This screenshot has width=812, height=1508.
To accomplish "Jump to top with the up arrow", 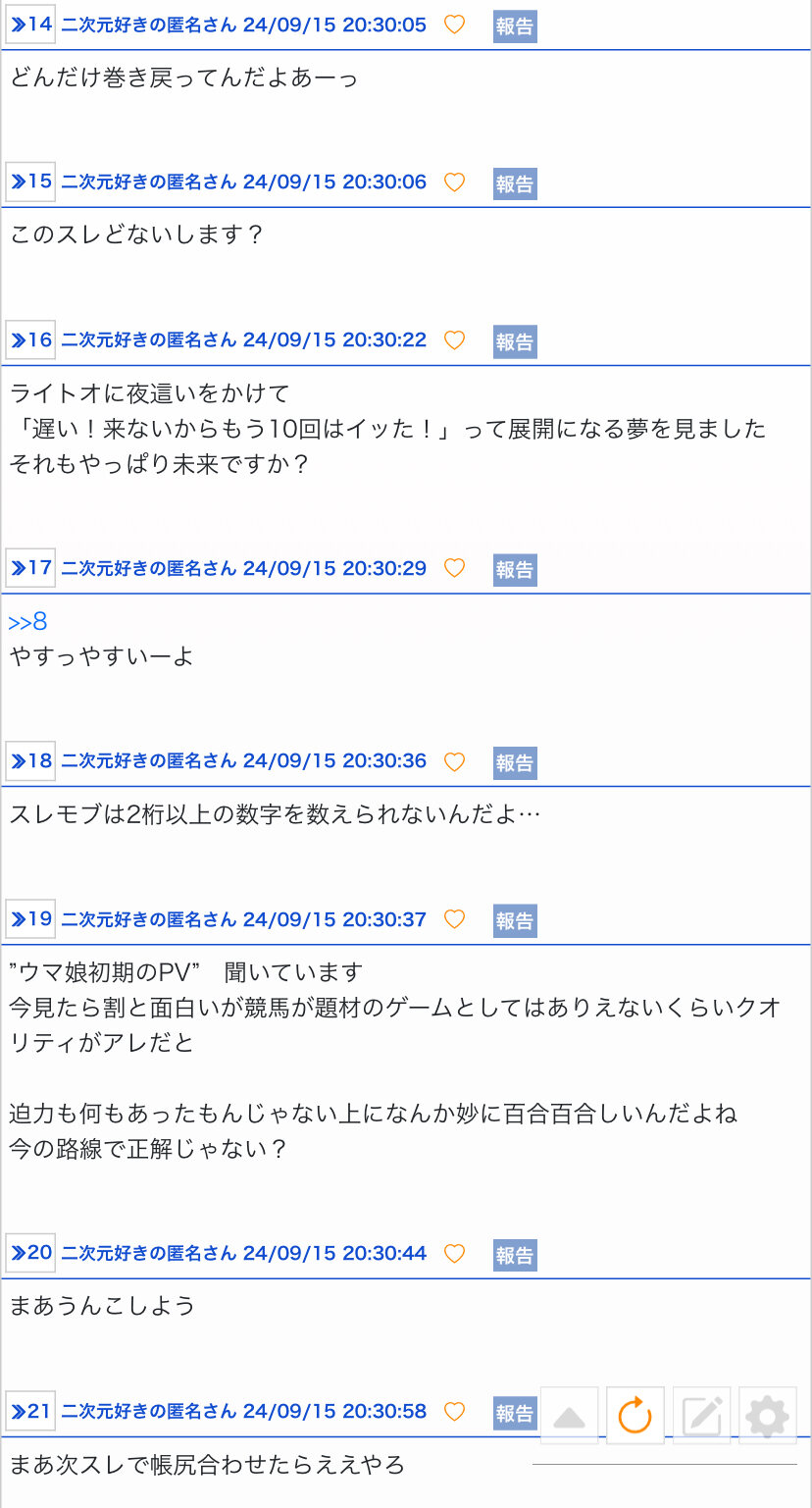I will (570, 1416).
